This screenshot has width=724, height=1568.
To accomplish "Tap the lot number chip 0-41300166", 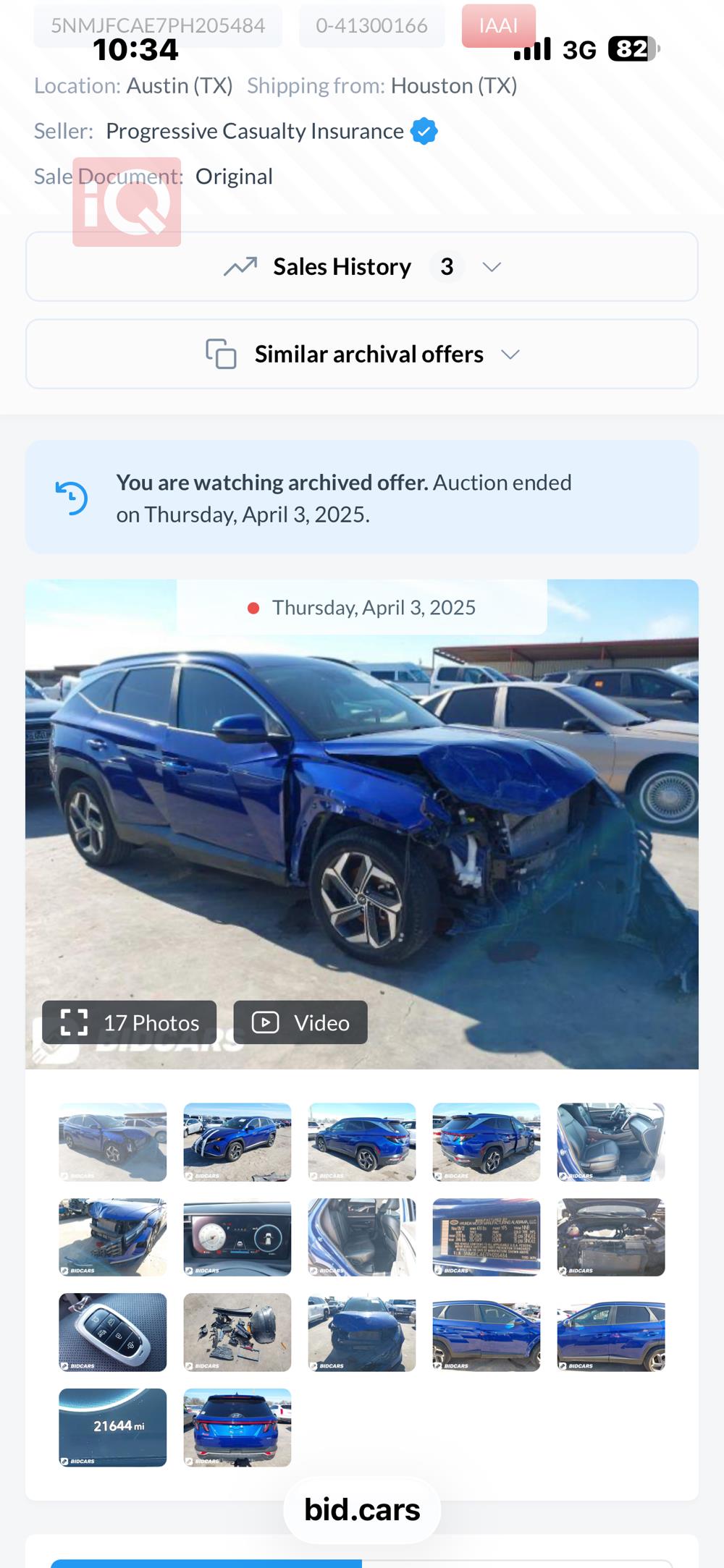I will 371,26.
